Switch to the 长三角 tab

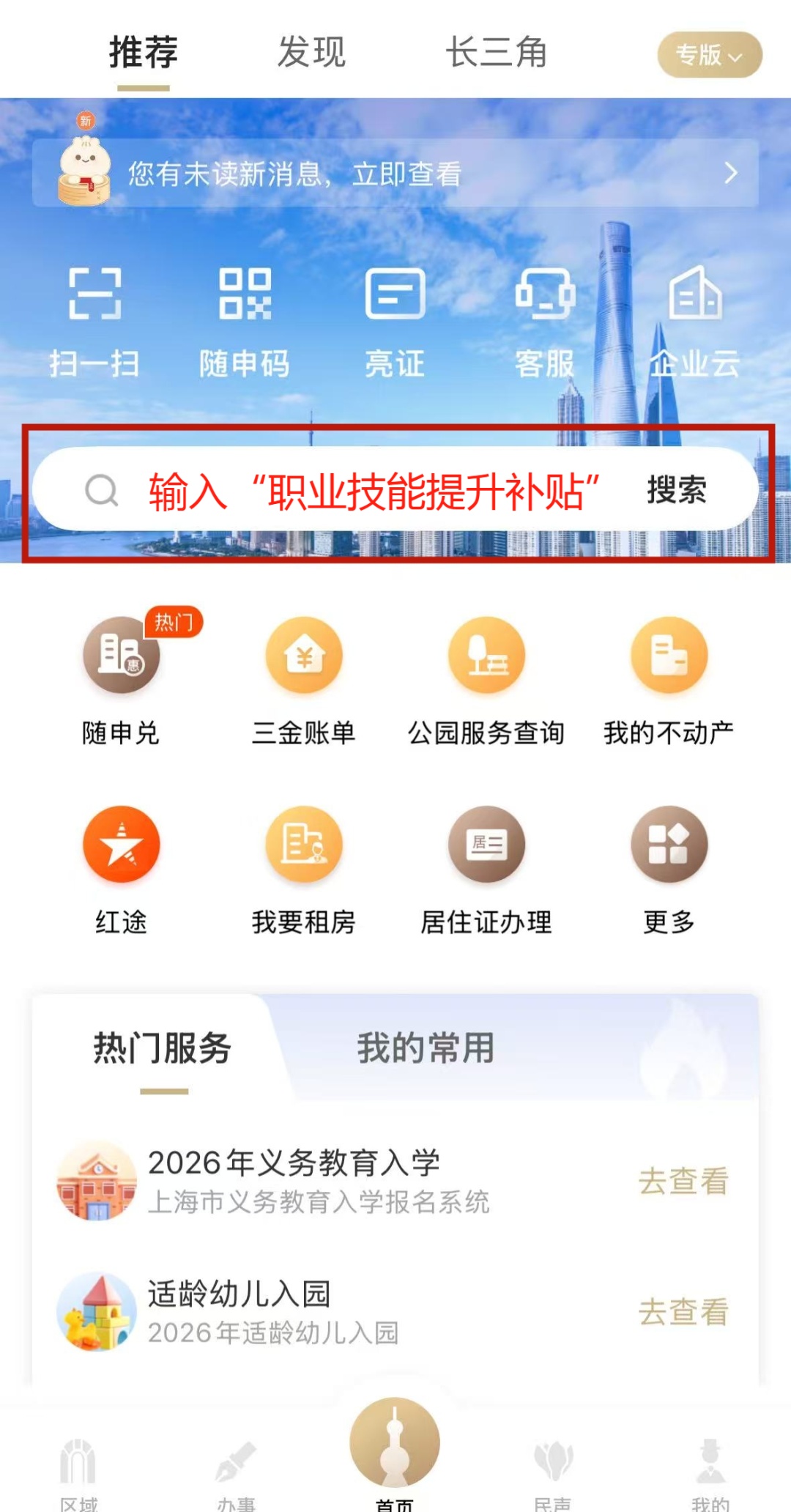[497, 53]
